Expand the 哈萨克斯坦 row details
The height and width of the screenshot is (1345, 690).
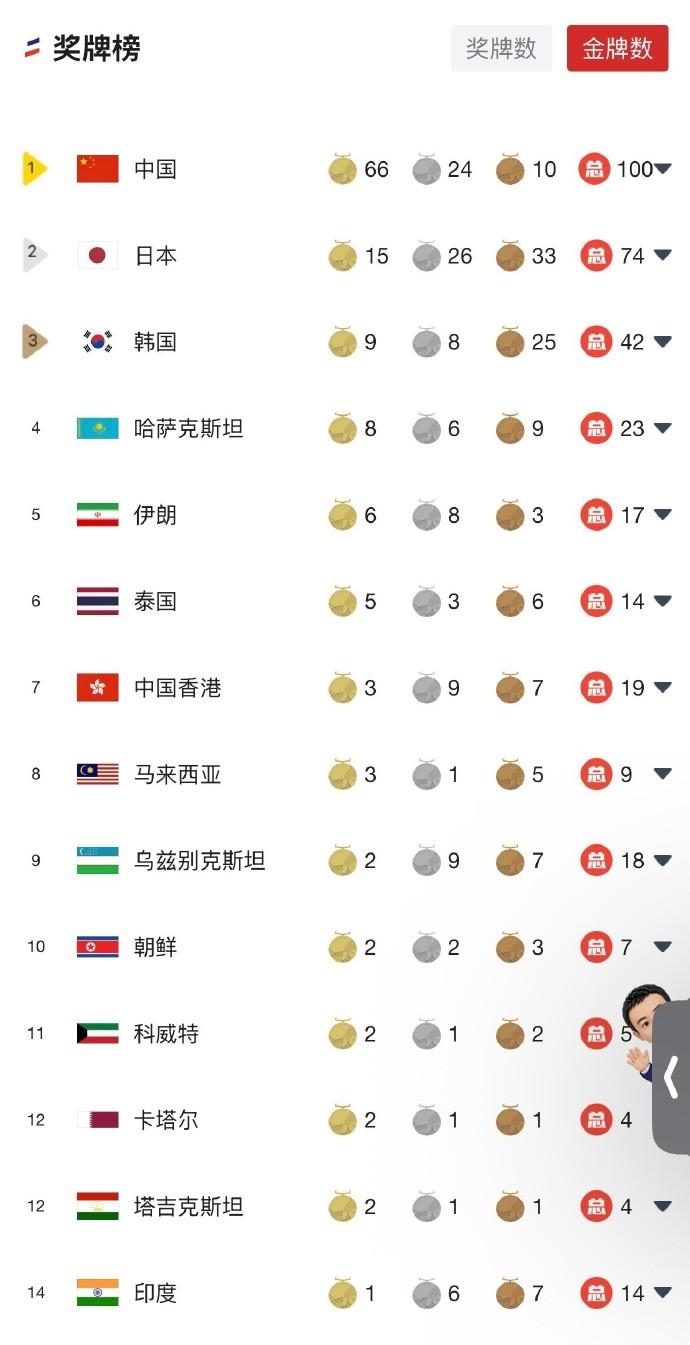click(x=662, y=428)
